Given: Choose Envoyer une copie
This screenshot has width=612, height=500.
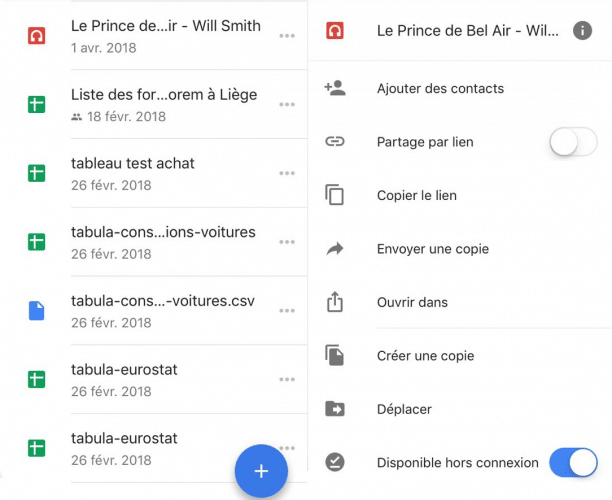Looking at the screenshot, I should (460, 249).
